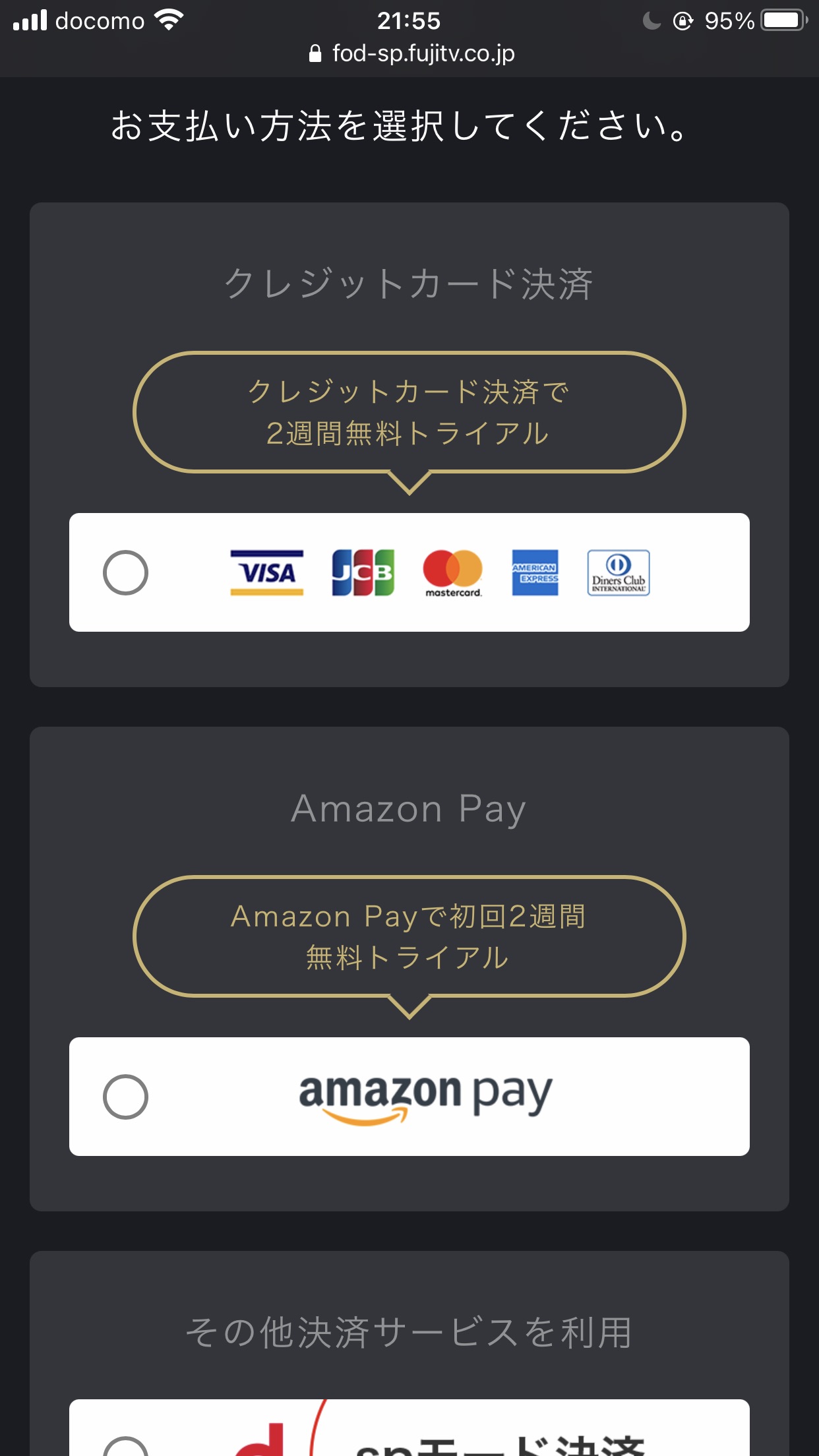The image size is (819, 1456).
Task: Select the credit card payment radio button
Action: pyautogui.click(x=125, y=572)
